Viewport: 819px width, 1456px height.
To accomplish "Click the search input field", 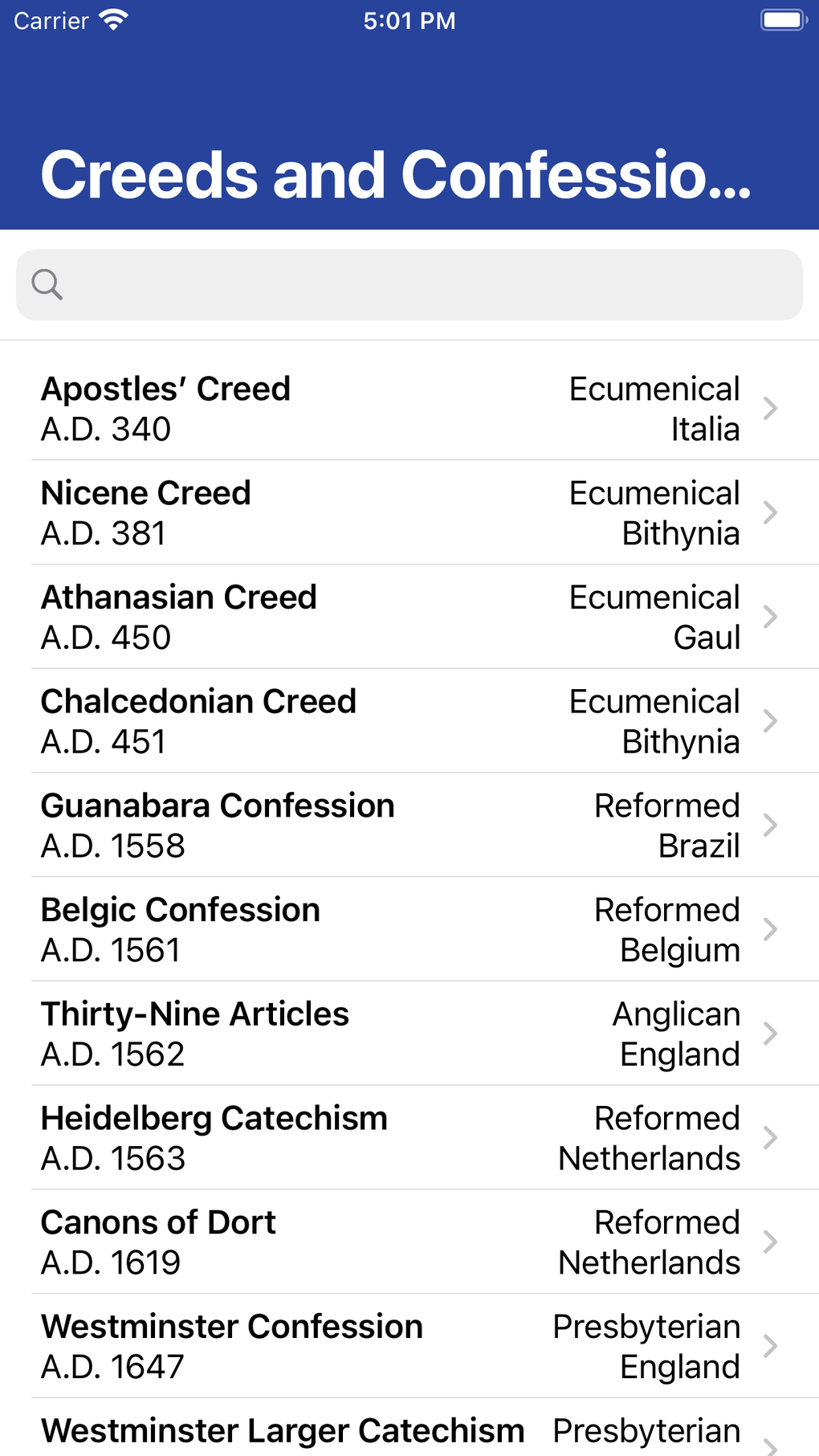I will tap(409, 284).
